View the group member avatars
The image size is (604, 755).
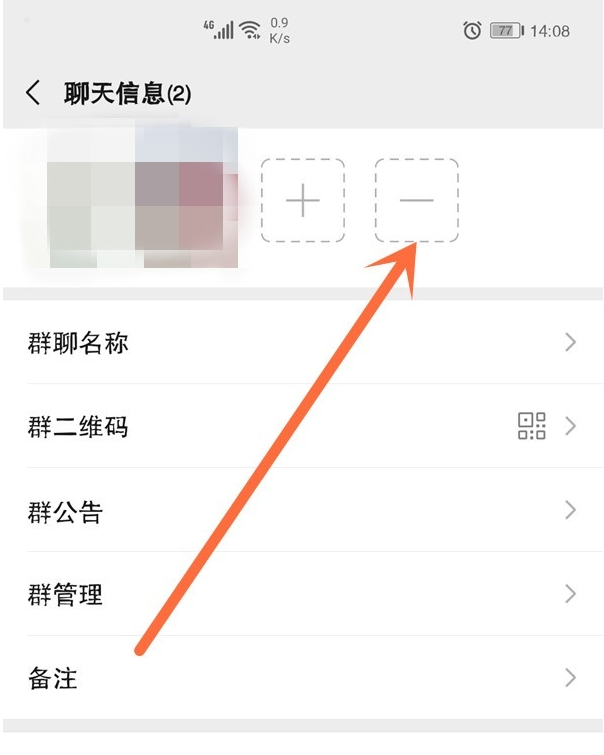coord(142,199)
